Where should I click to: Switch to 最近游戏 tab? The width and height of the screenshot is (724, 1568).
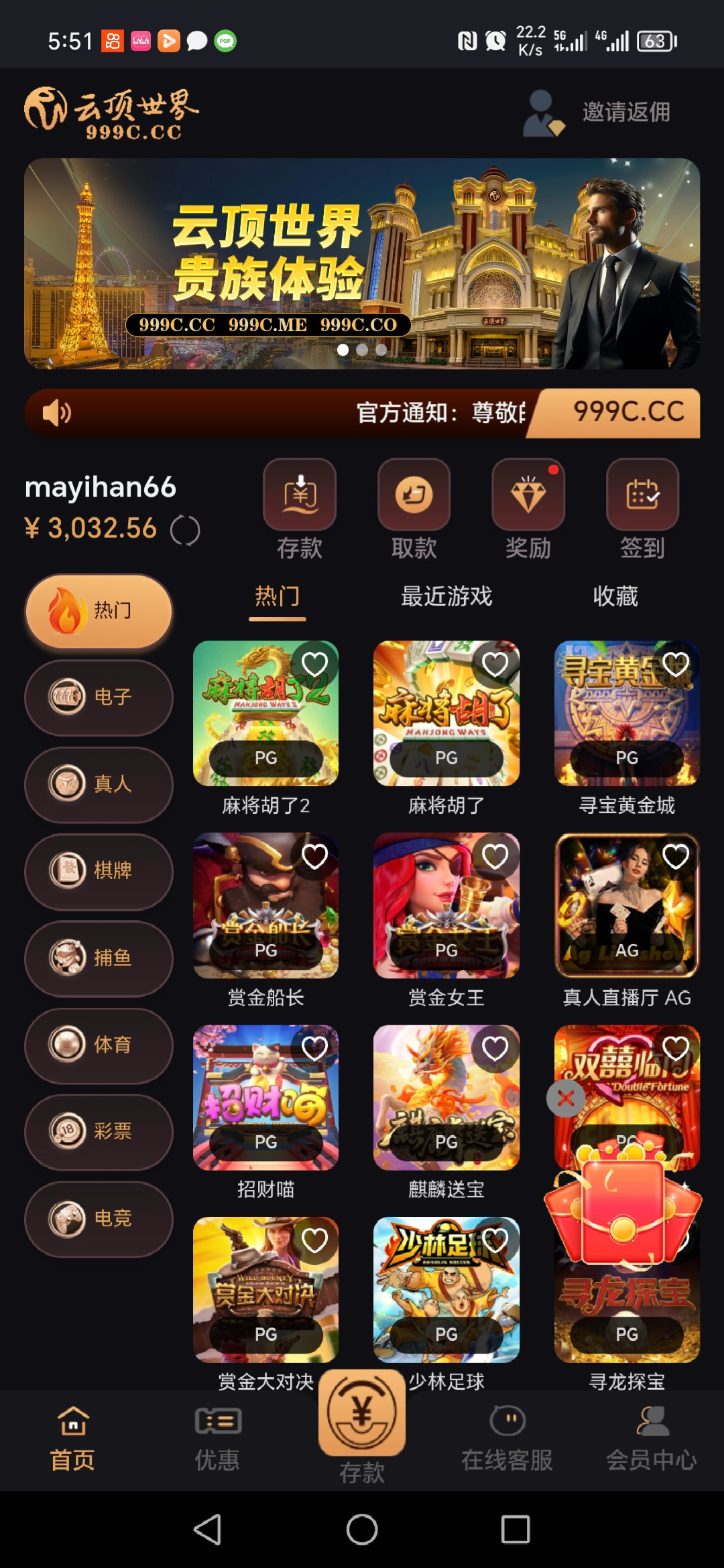coord(446,596)
